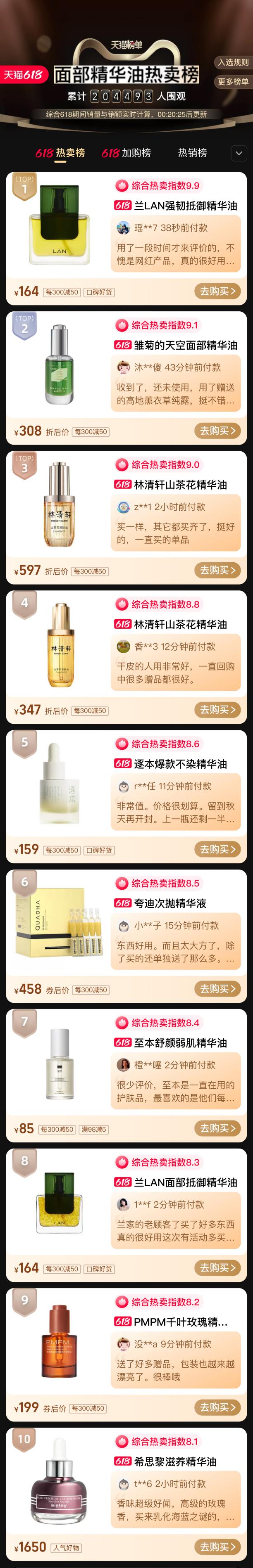Buy 至本舒颜弱肌精华油
Viewport: 253px width, 1568px height.
pyautogui.click(x=217, y=1128)
